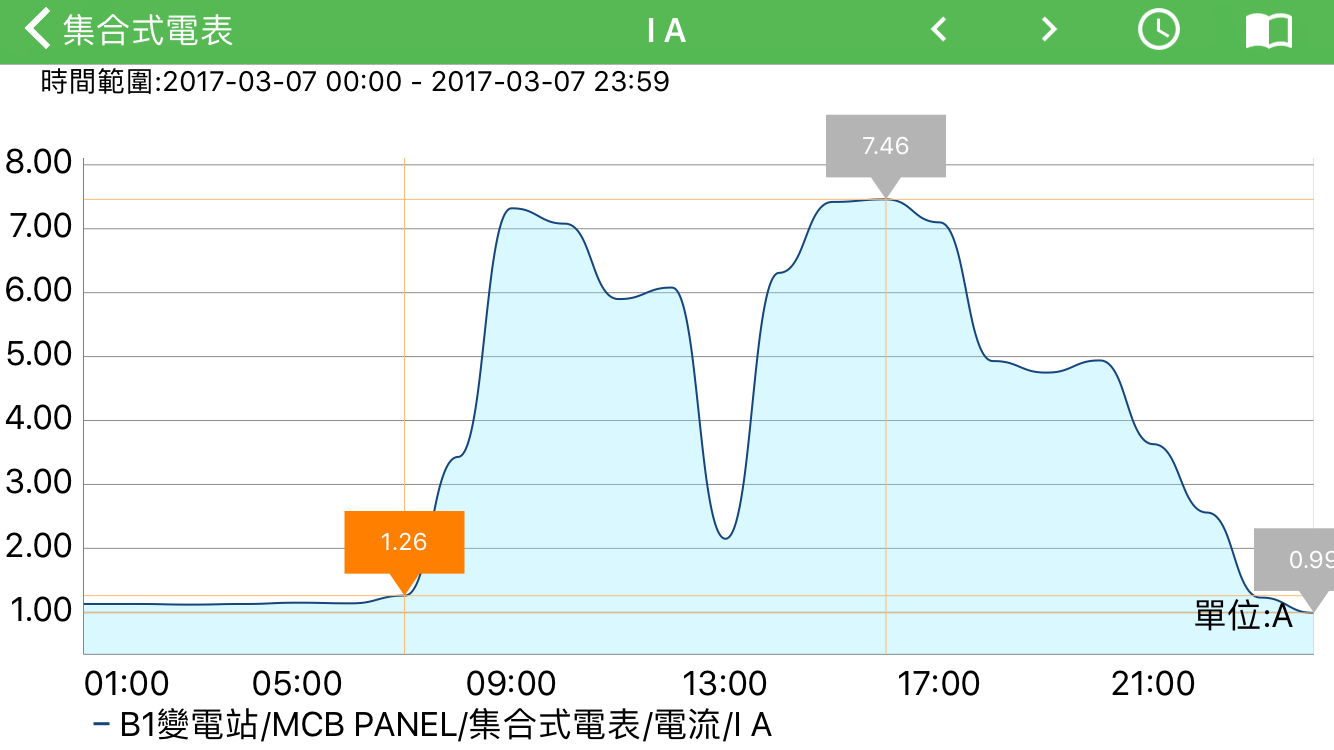Go back to 集合式電表
Image resolution: width=1334 pixels, height=750 pixels.
[128, 30]
